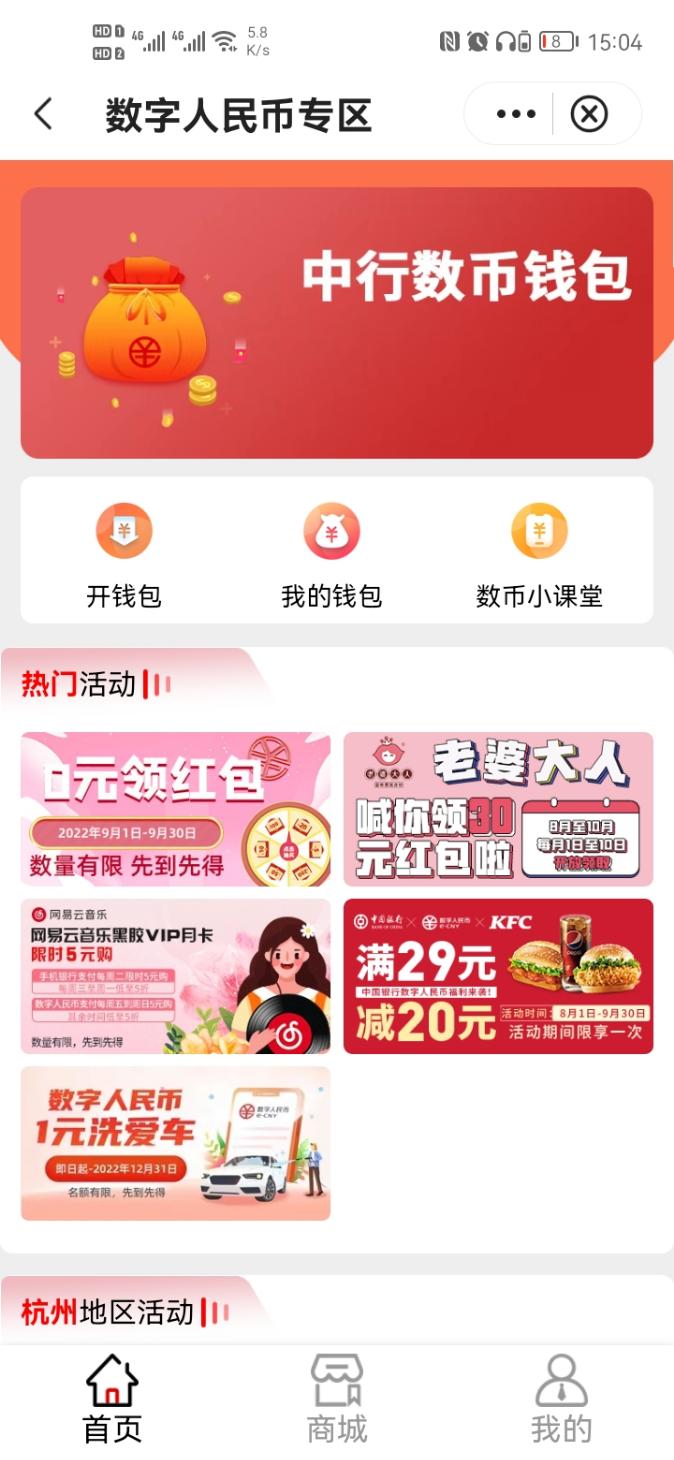Open the 中行数币钱包 banner

tap(337, 322)
